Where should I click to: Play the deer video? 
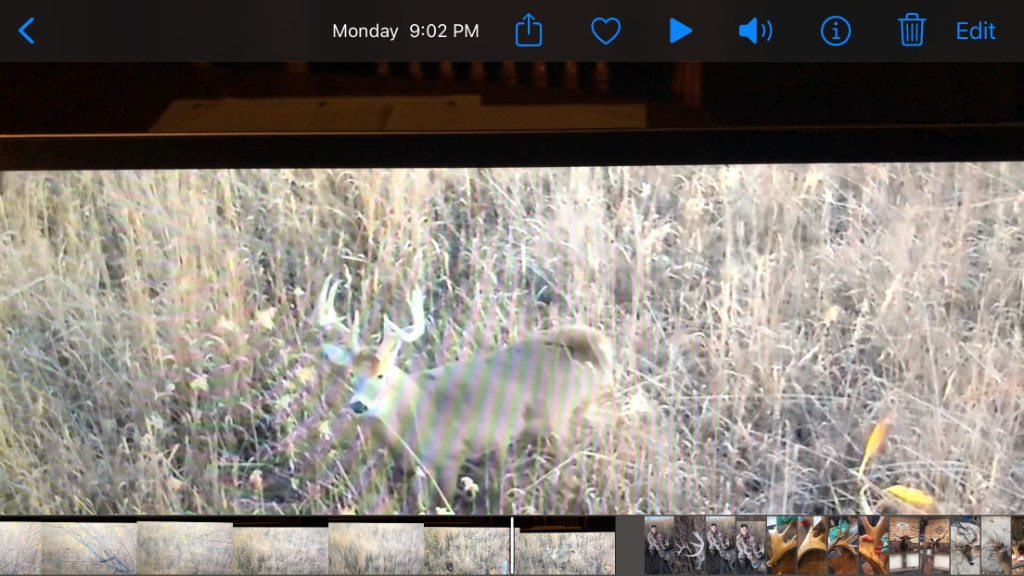tap(681, 31)
